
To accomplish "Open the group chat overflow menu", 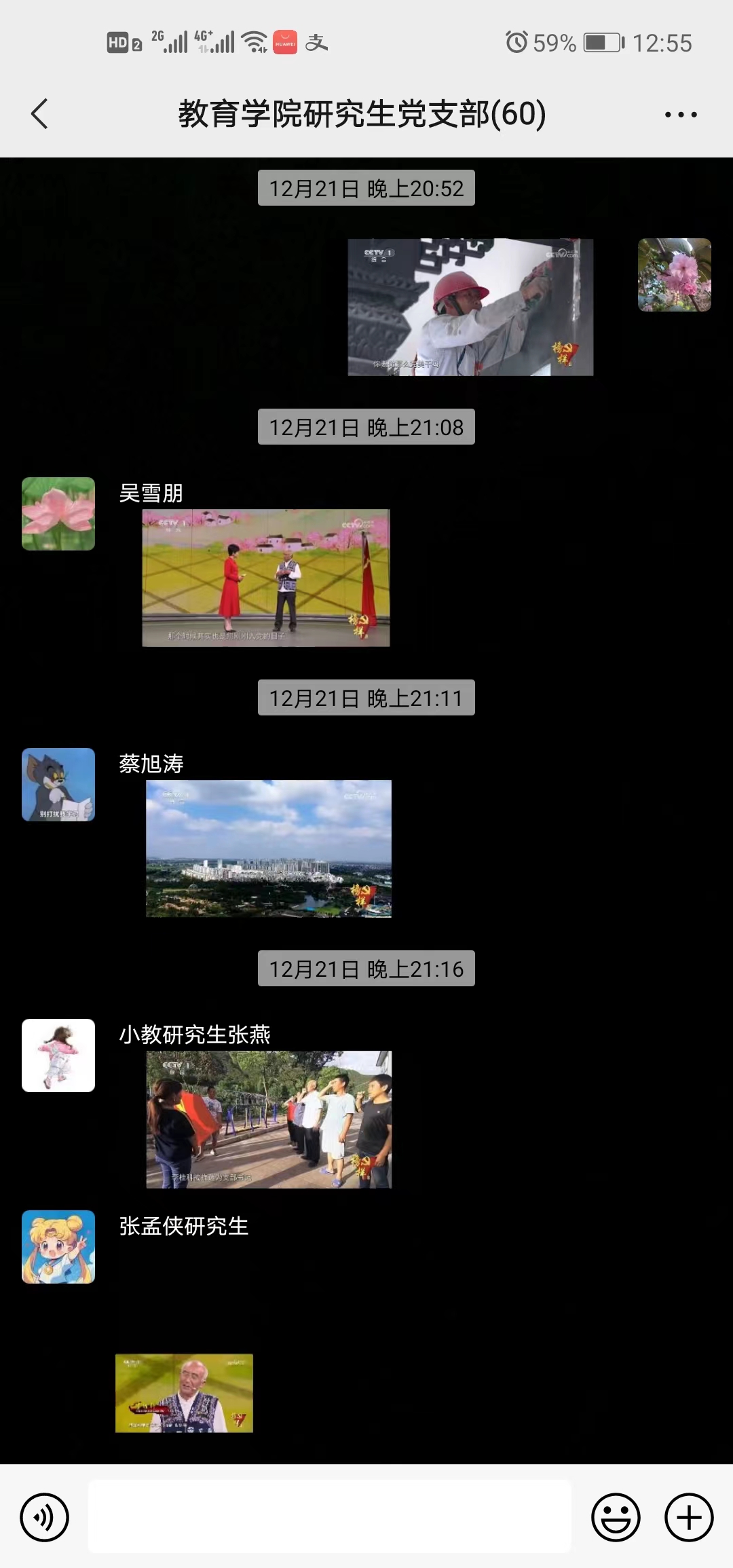I will pos(681,114).
